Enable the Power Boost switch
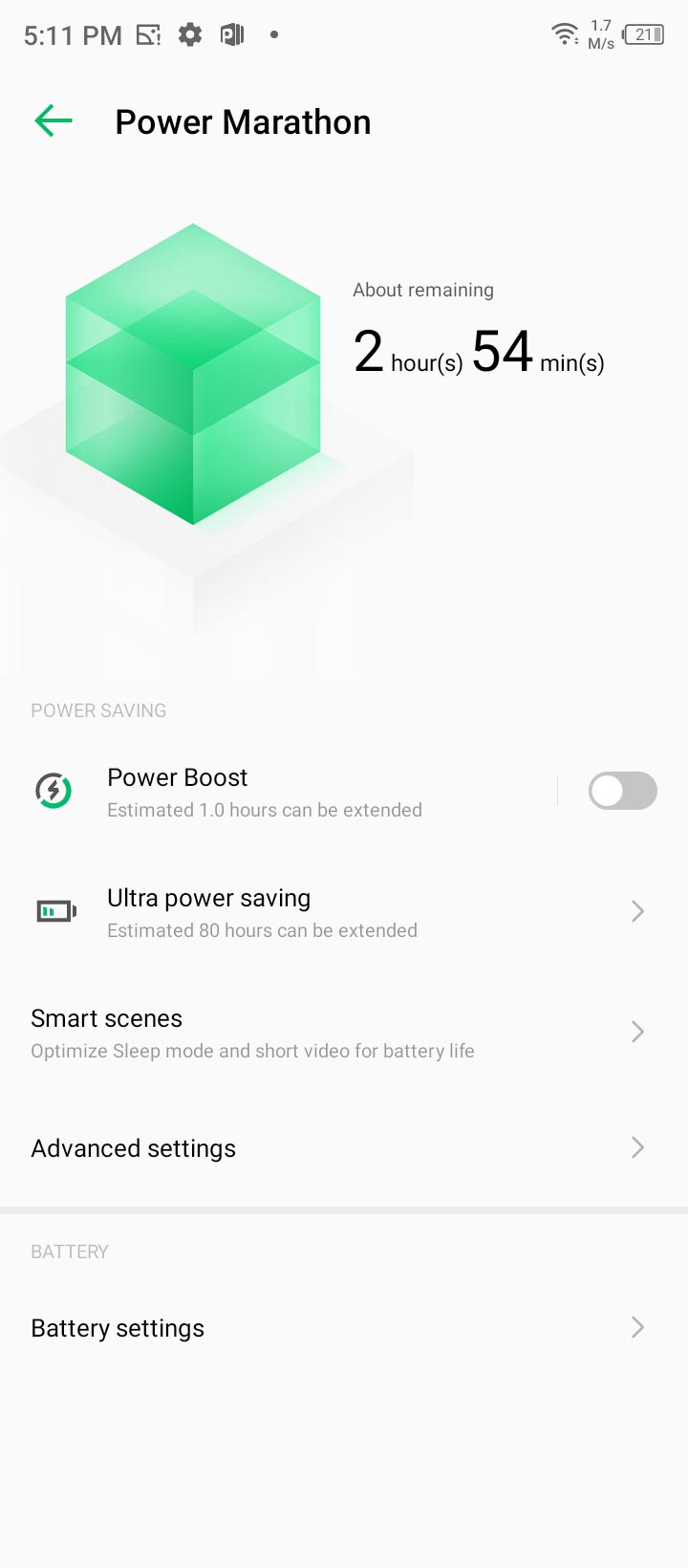The width and height of the screenshot is (688, 1568). pyautogui.click(x=622, y=792)
